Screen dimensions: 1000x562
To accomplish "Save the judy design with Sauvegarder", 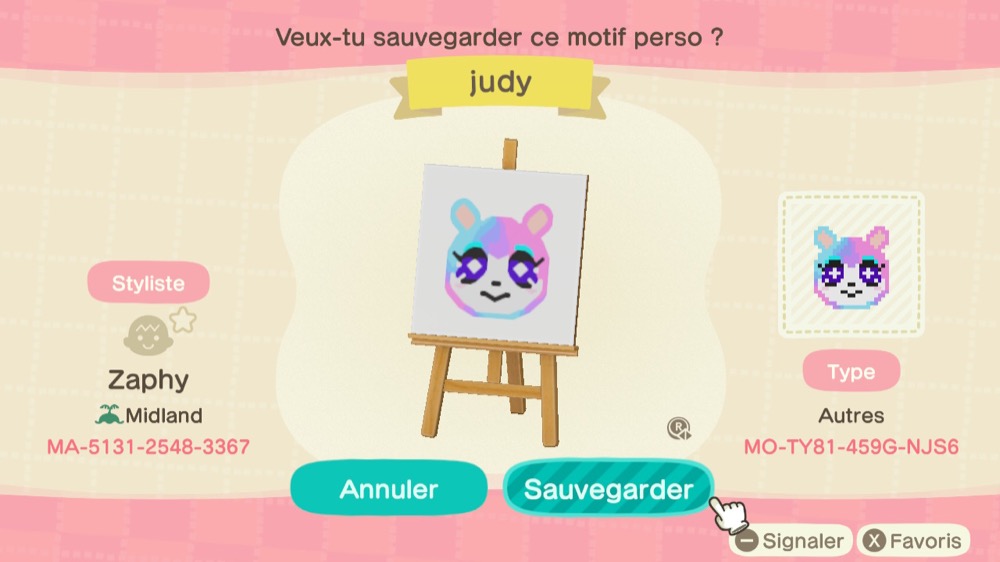I will tap(608, 489).
